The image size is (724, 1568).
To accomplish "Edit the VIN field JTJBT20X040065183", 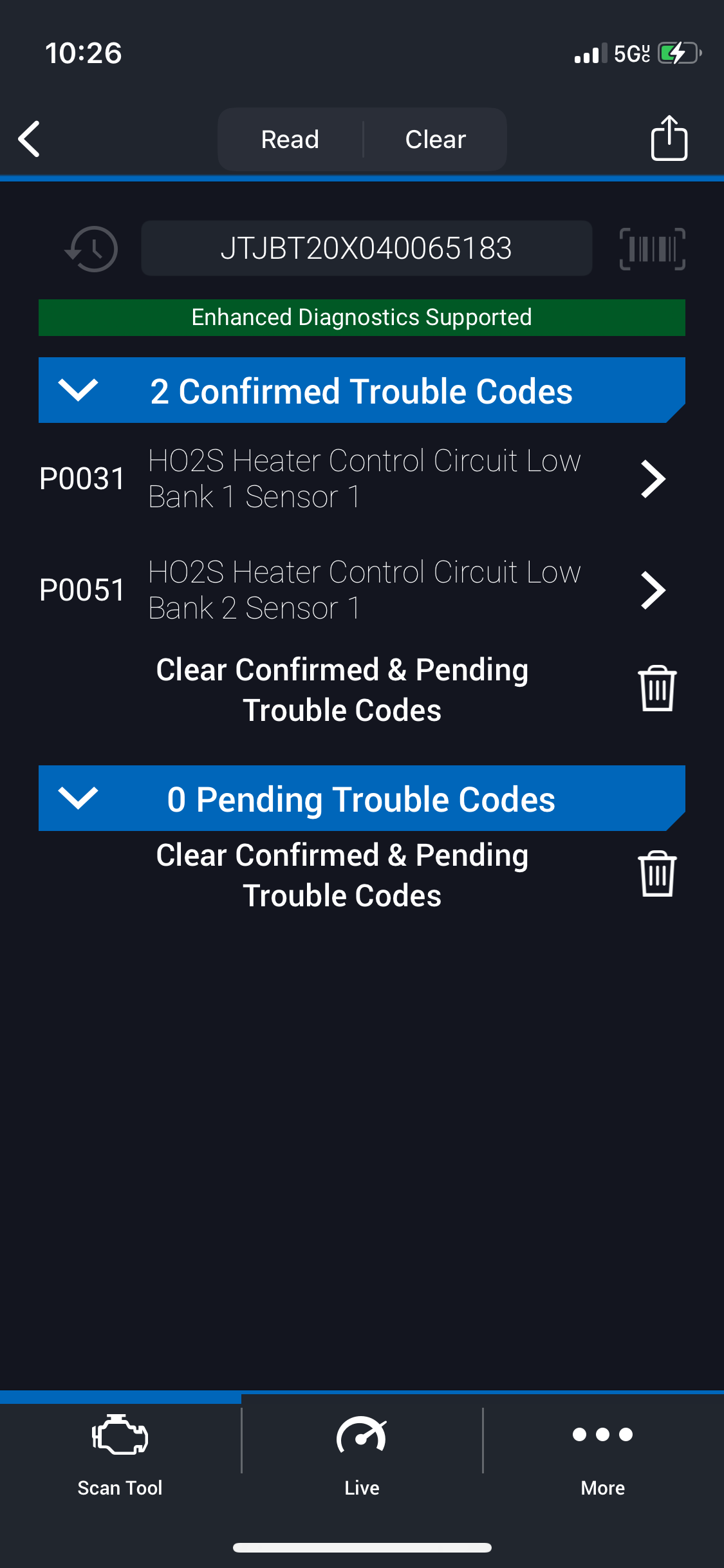I will point(366,248).
